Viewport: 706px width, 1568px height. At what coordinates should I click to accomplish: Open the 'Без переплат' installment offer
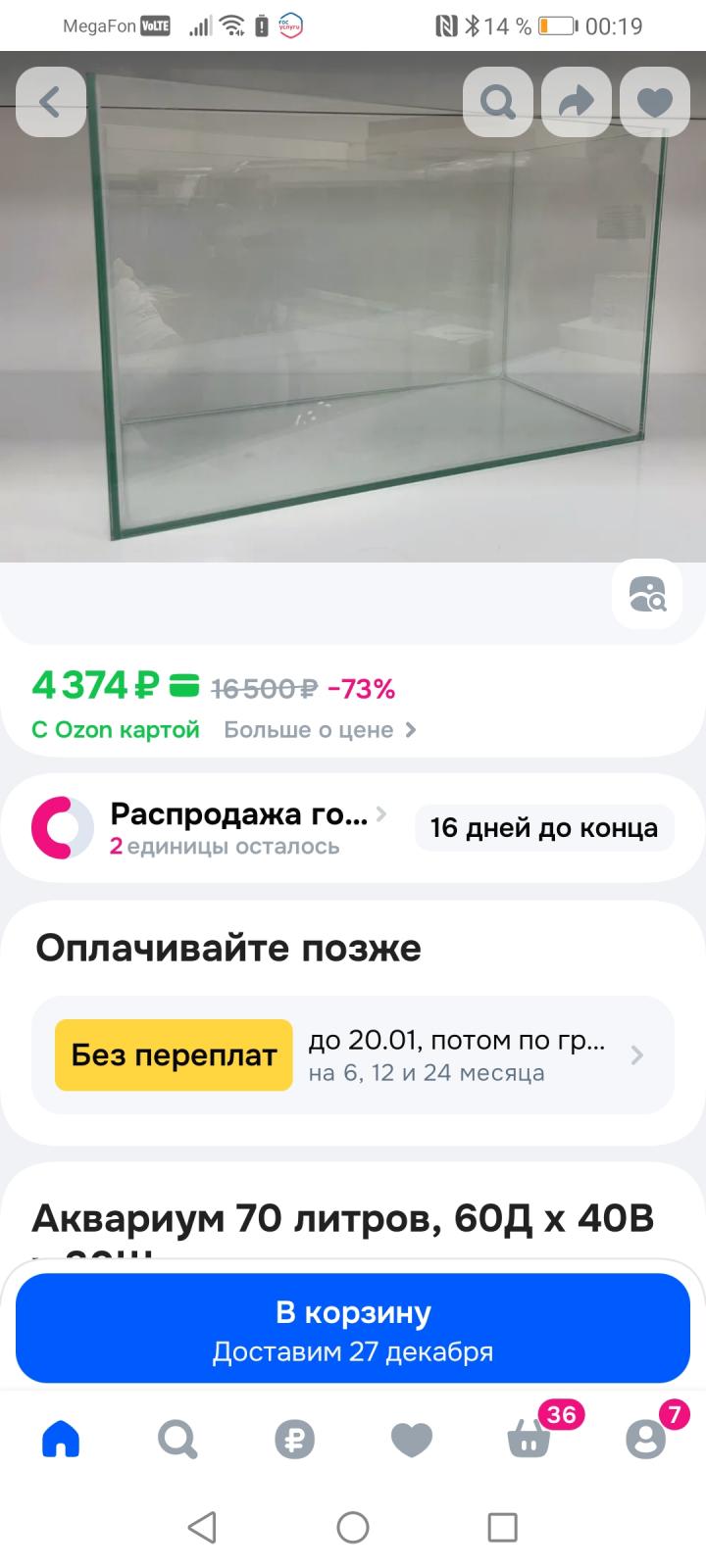pyautogui.click(x=353, y=1055)
